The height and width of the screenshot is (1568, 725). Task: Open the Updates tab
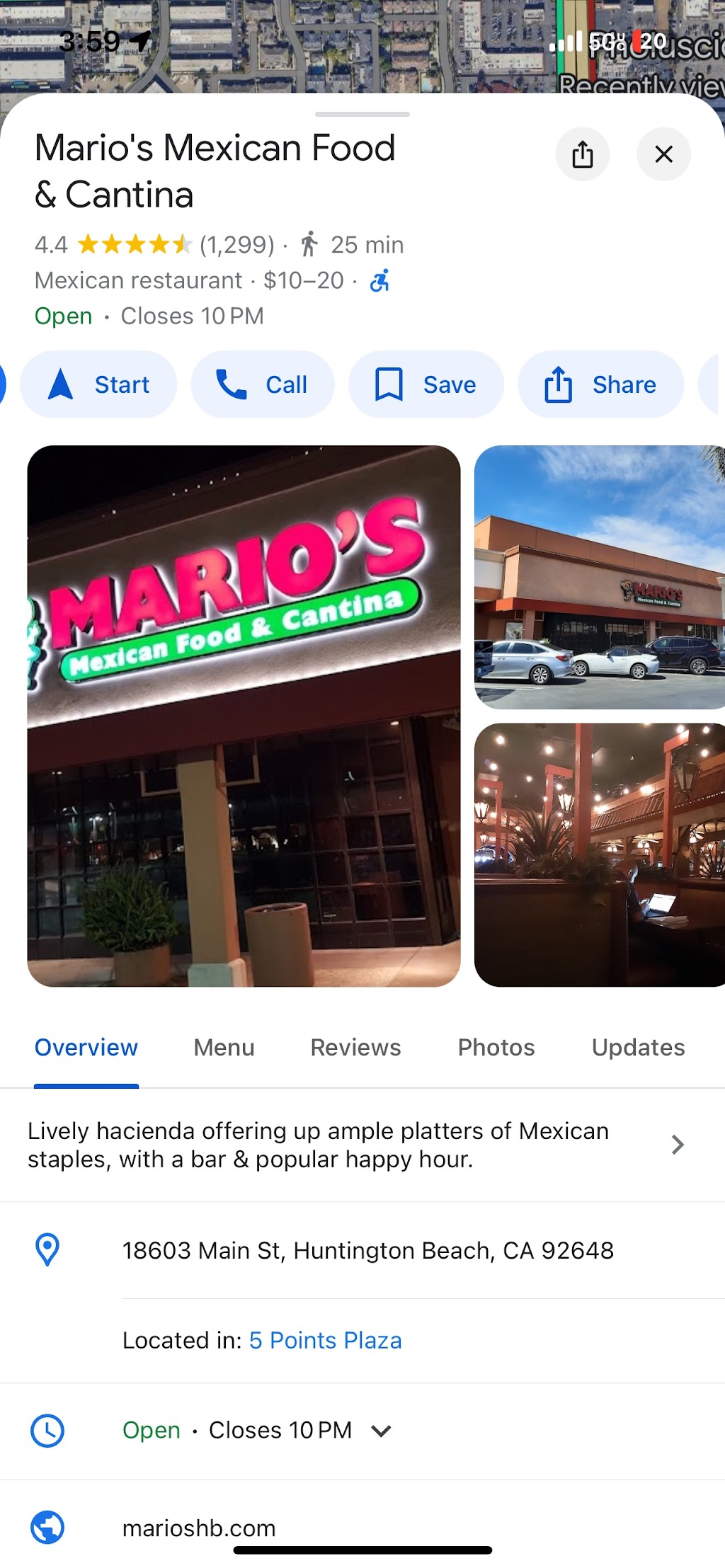tap(638, 1048)
